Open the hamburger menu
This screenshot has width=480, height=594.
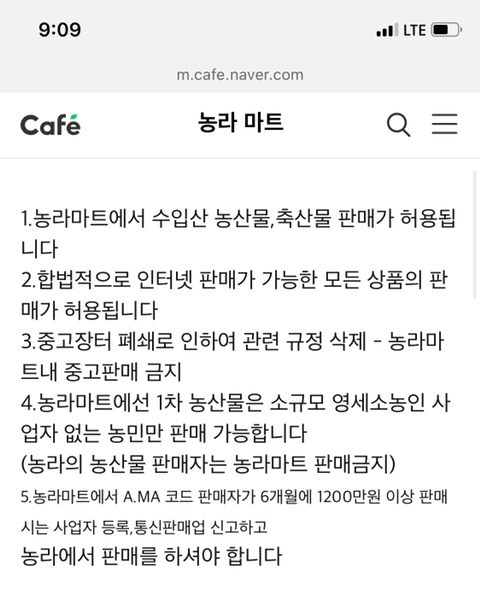coord(445,124)
